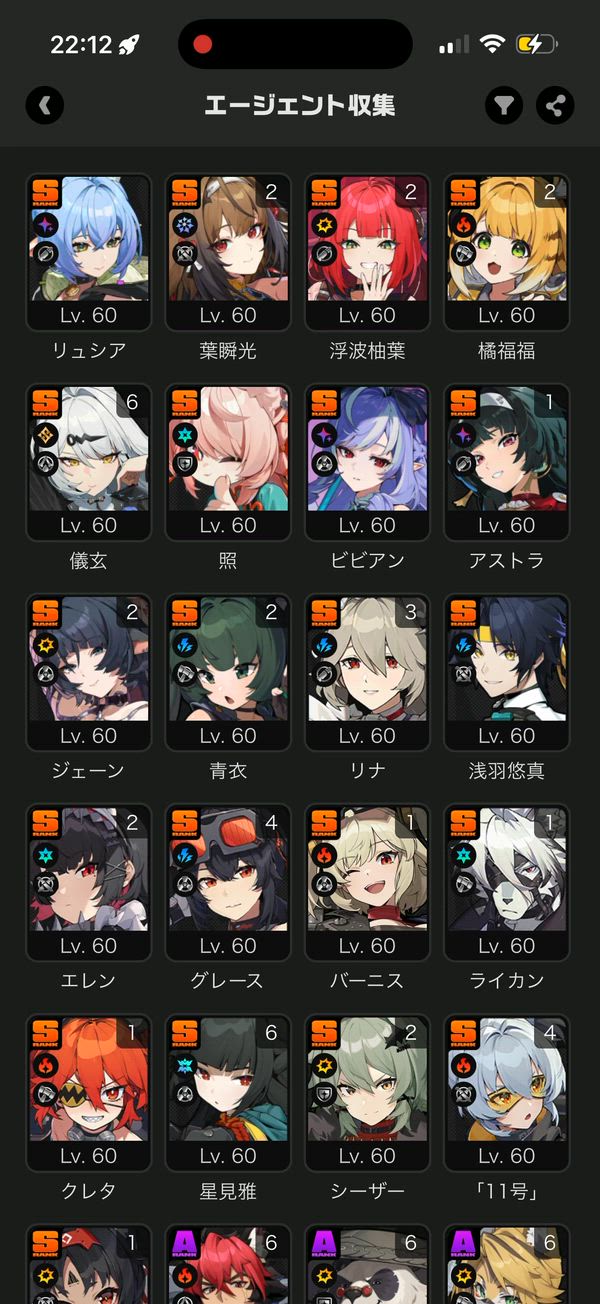Select the 「11号」 agent card
Screen dimensions: 600x1304
point(506,1092)
